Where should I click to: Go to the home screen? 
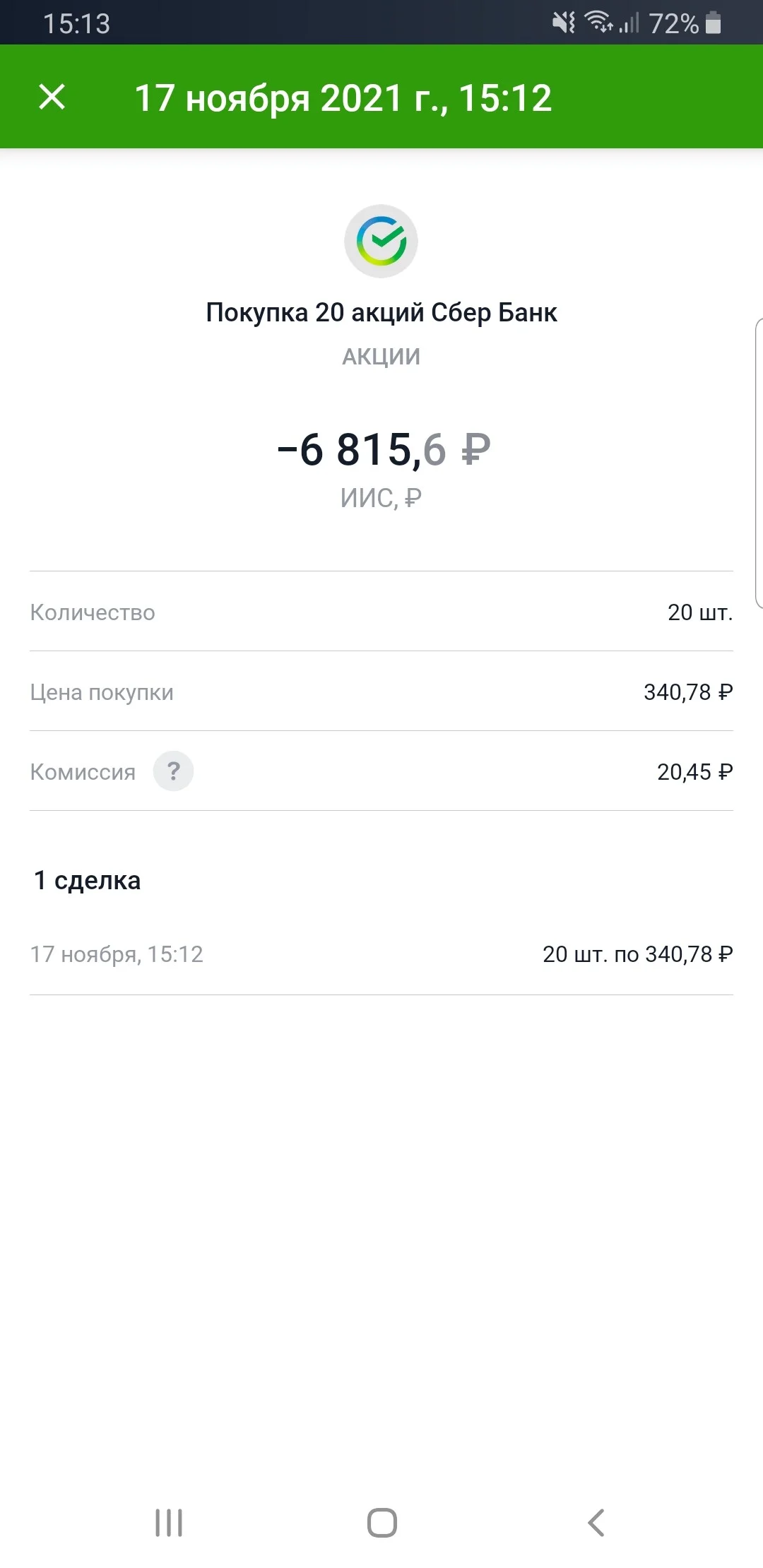[382, 1522]
